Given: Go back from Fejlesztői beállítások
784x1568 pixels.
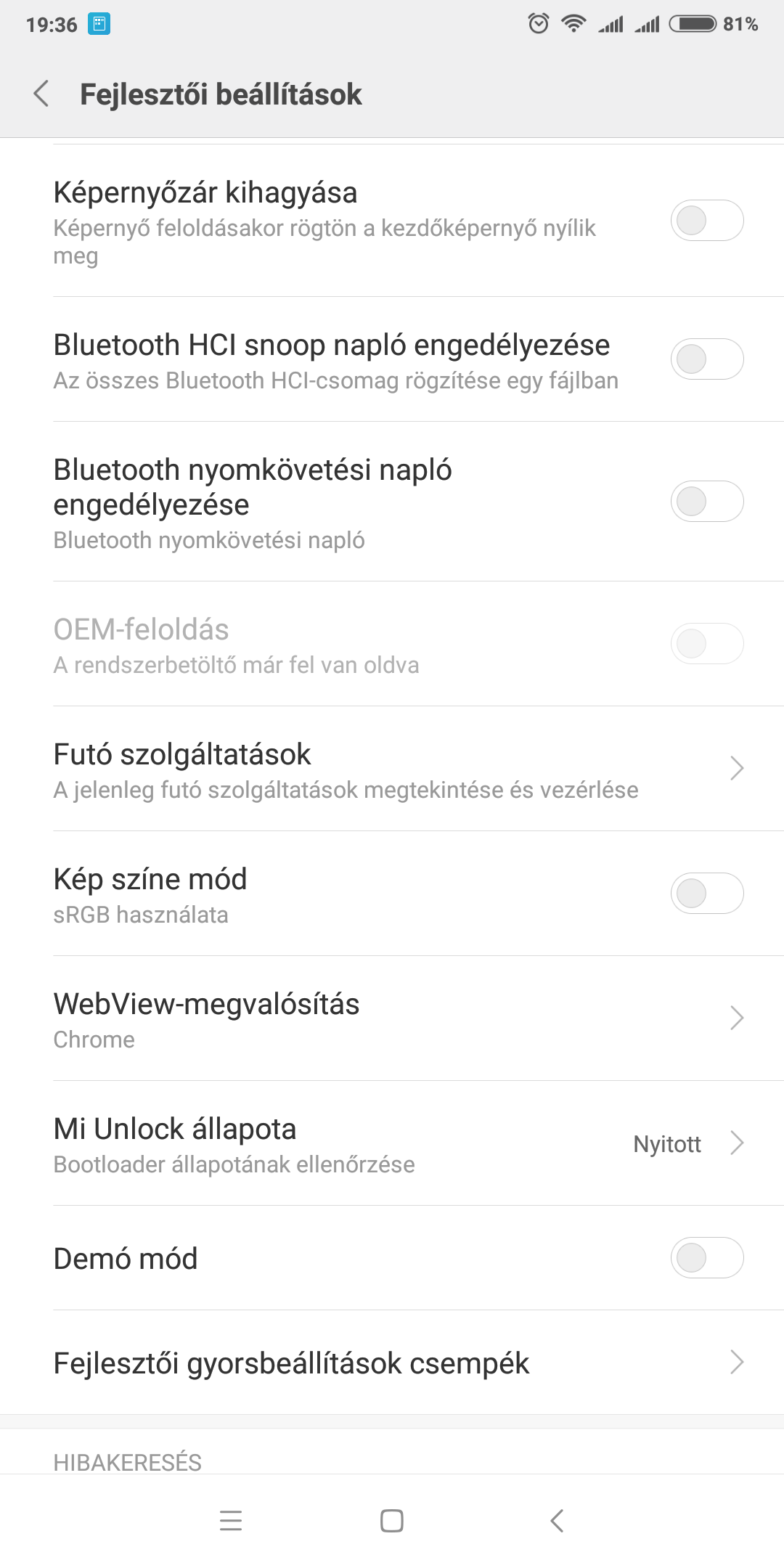Looking at the screenshot, I should (42, 94).
